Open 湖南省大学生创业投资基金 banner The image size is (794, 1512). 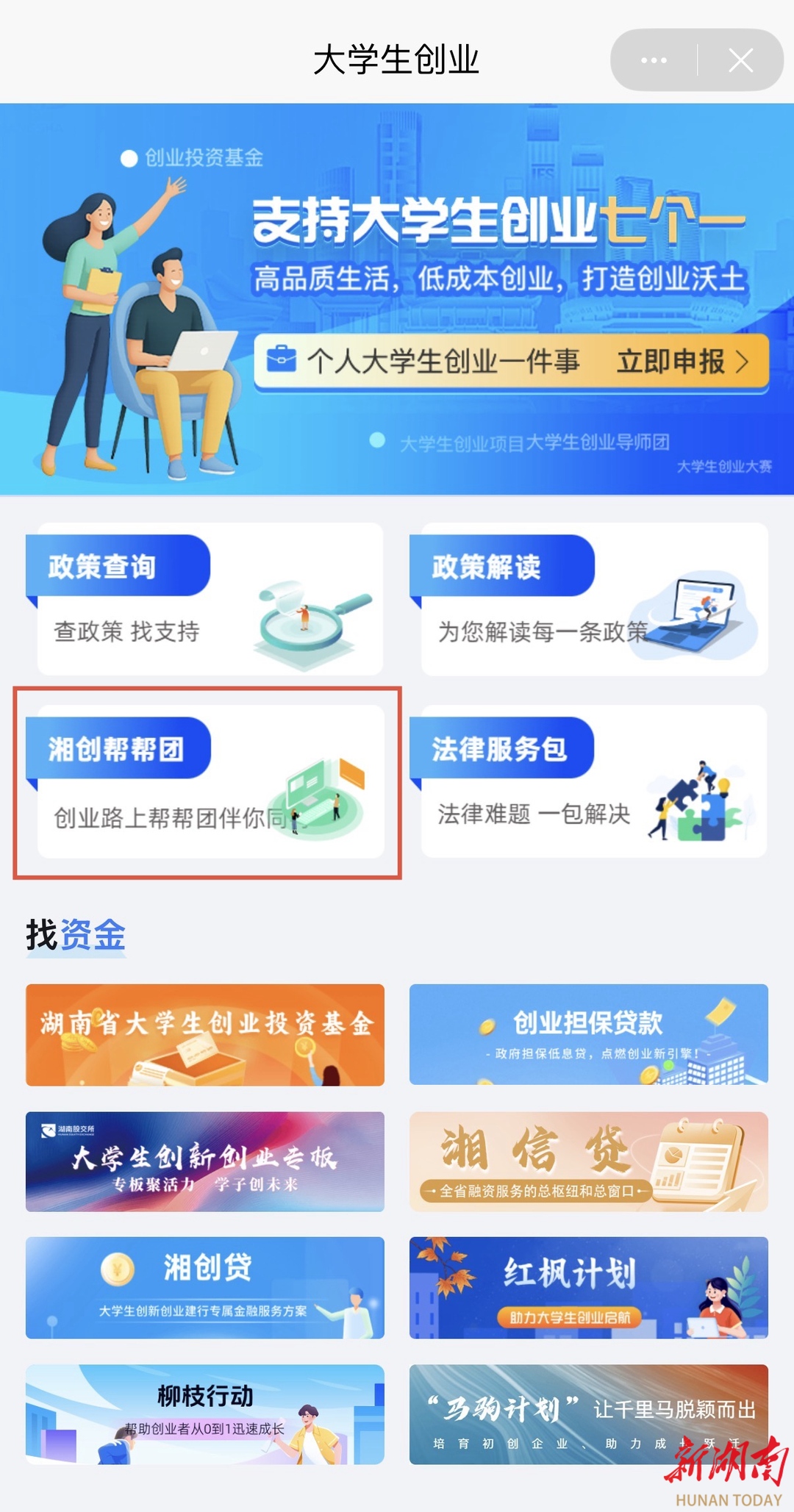pos(205,1034)
